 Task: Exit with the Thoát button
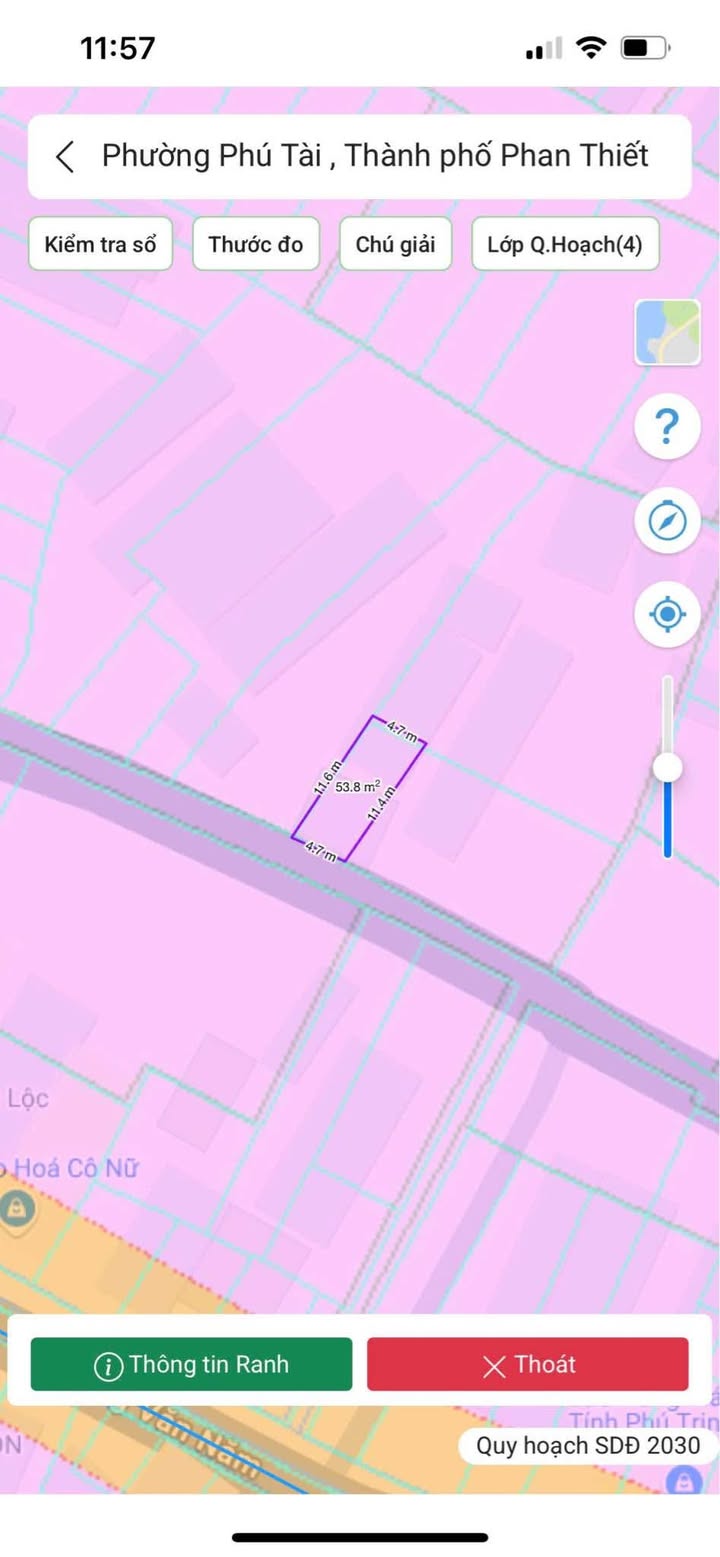(527, 1364)
